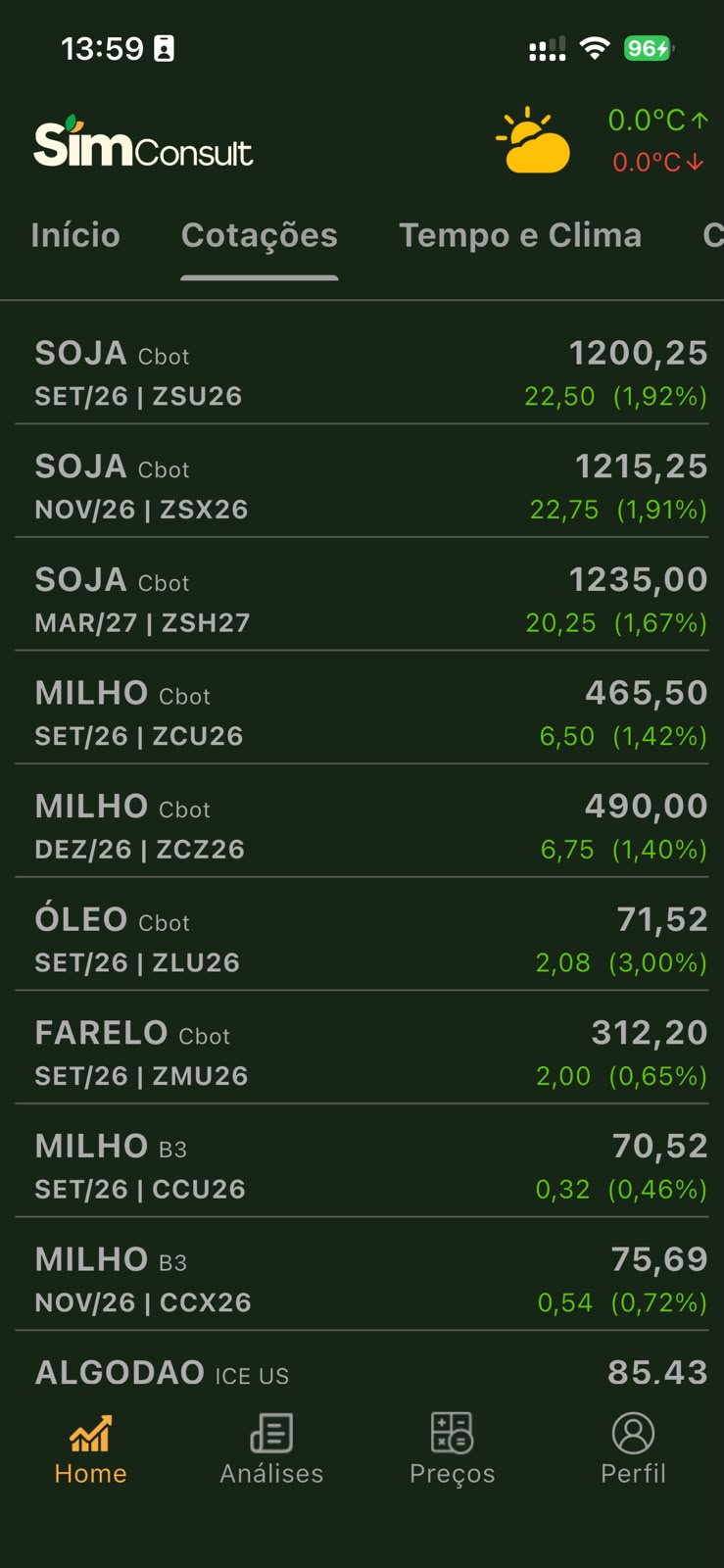View MILHO Cbot DEZ/26 ZCZ26 quote
Screen dimensions: 724x1568
pyautogui.click(x=362, y=826)
